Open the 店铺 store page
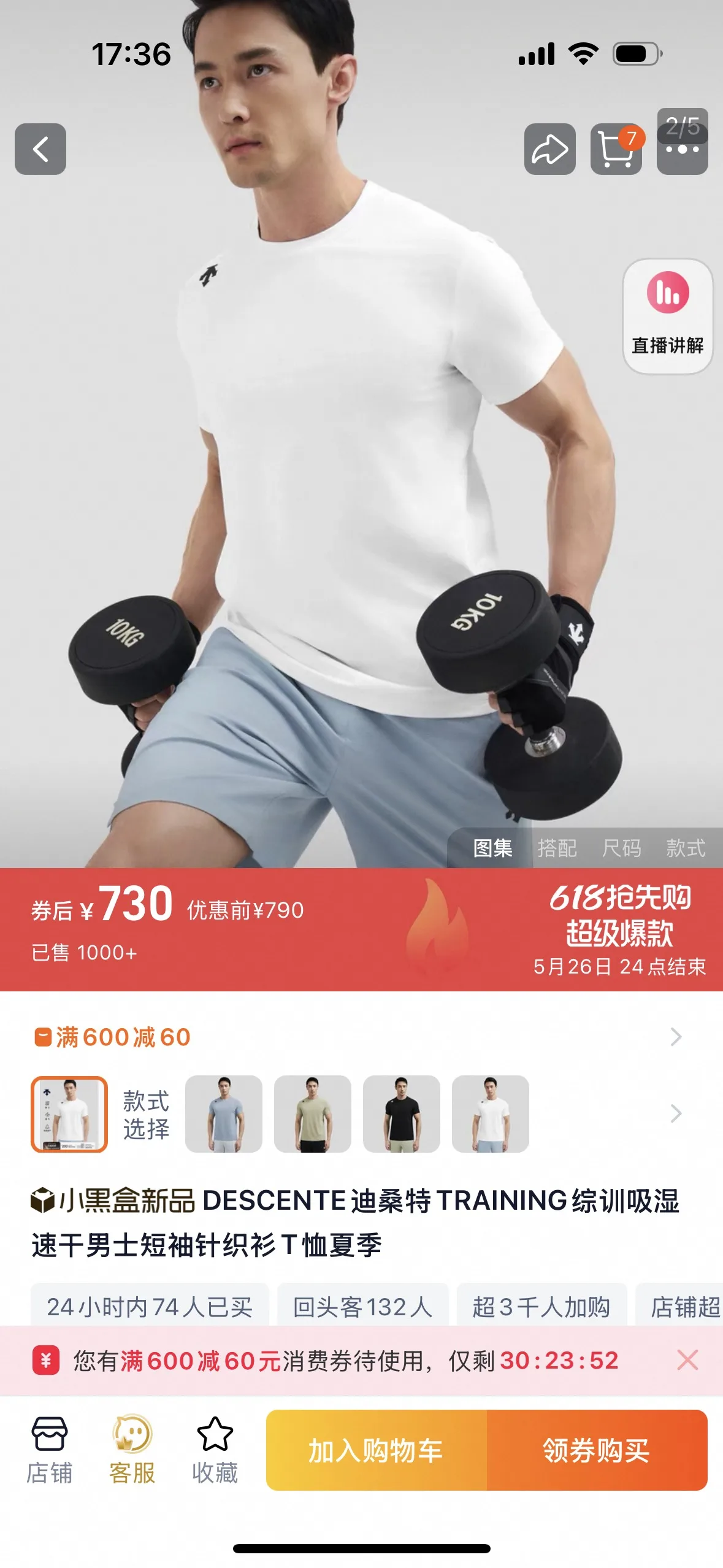 pyautogui.click(x=49, y=1450)
